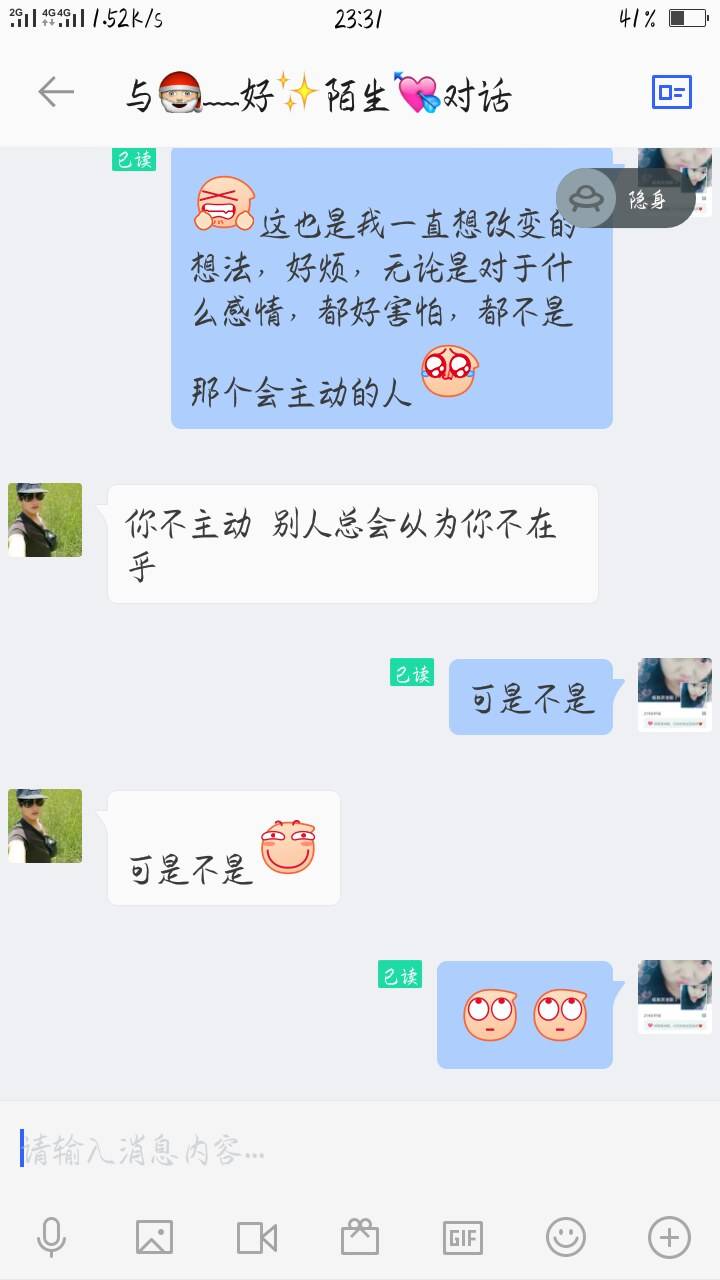The image size is (720, 1280).
Task: Start a voice message with the microphone
Action: pos(51,1238)
